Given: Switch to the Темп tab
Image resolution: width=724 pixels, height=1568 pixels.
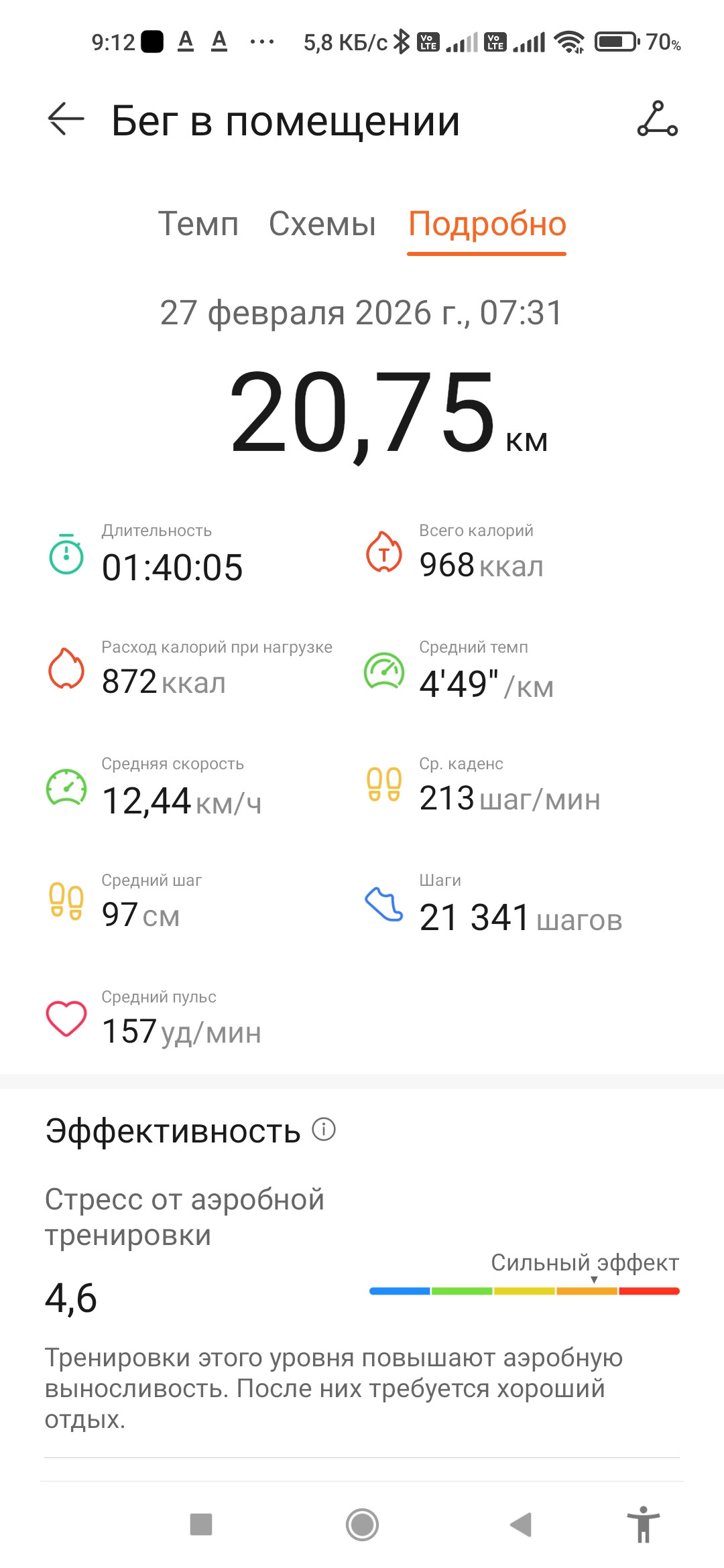Looking at the screenshot, I should click(x=198, y=224).
